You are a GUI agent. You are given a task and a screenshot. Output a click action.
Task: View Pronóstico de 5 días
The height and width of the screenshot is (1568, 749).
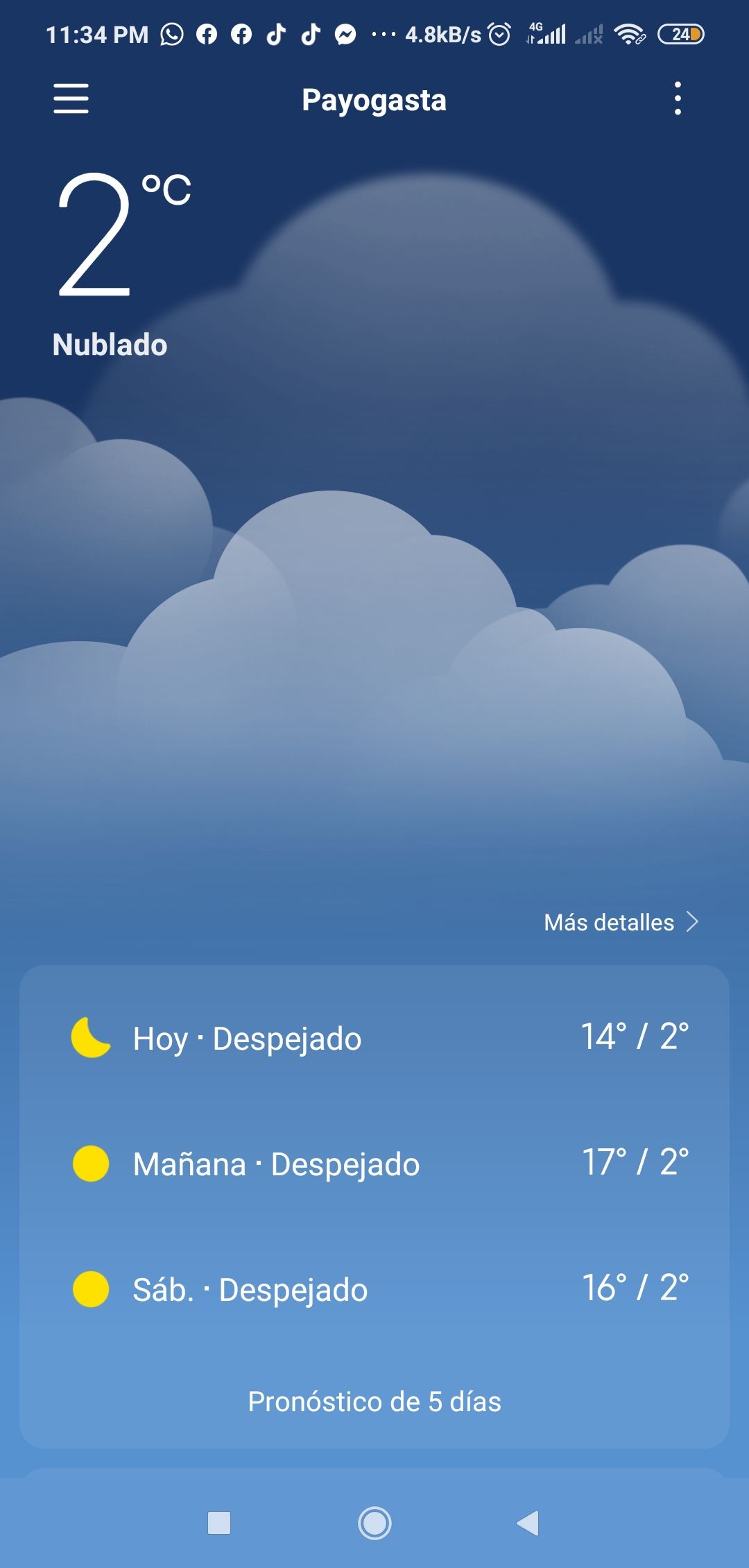374,1401
